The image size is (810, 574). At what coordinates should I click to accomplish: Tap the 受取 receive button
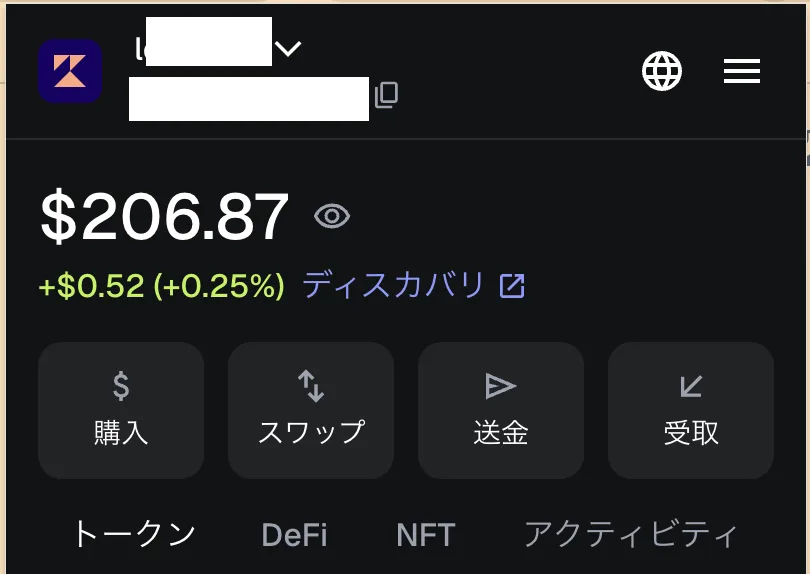click(691, 410)
